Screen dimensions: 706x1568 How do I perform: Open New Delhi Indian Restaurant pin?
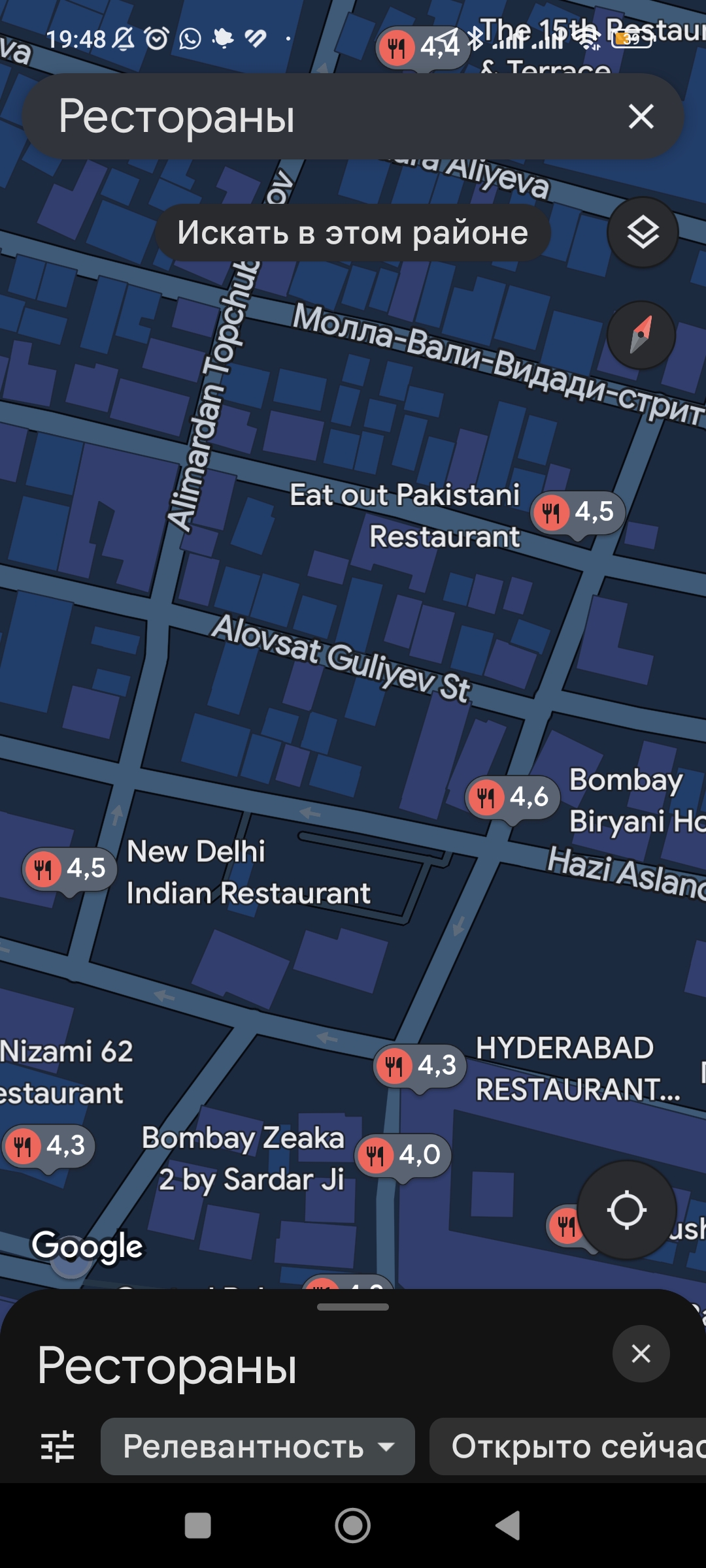point(70,870)
